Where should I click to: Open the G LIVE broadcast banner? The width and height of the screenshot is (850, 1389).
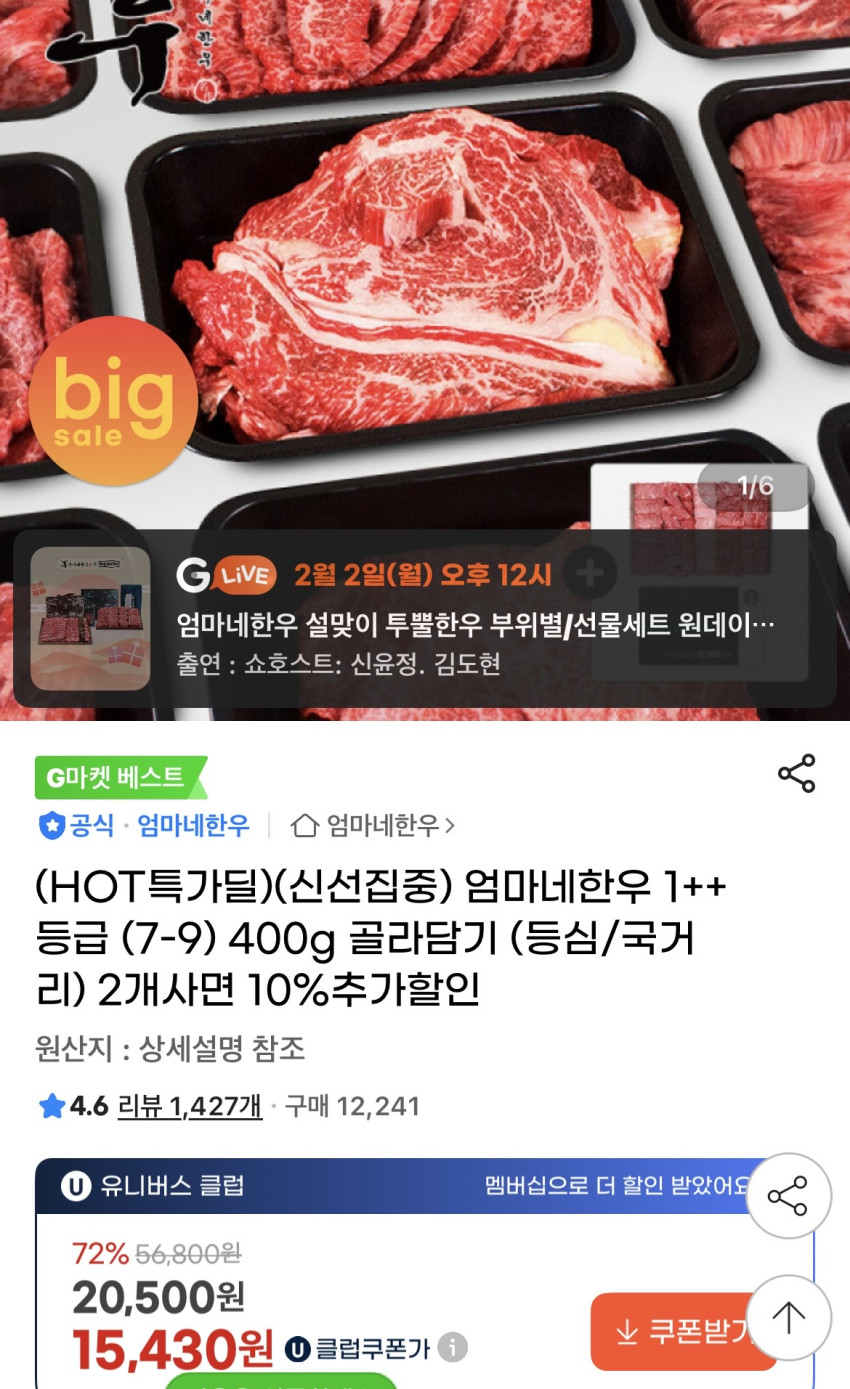coord(424,618)
